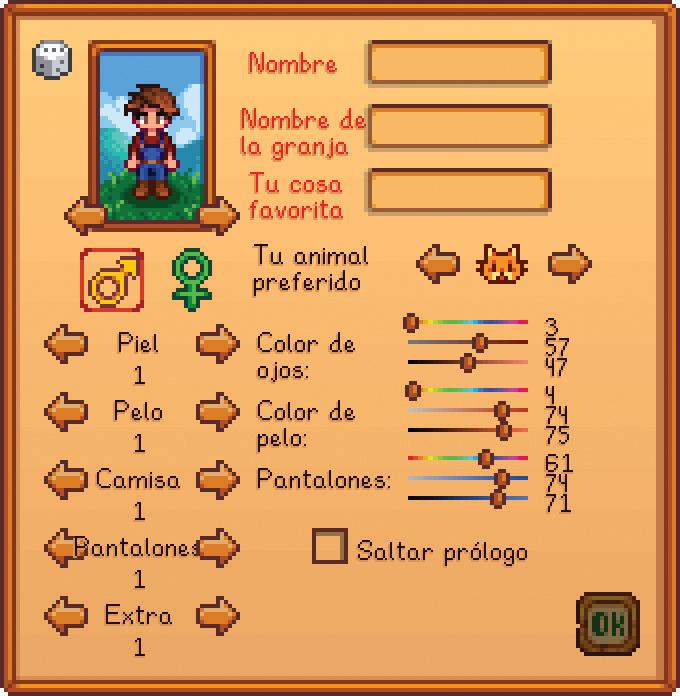Increase the Pelo option
The image size is (680, 696).
217,412
